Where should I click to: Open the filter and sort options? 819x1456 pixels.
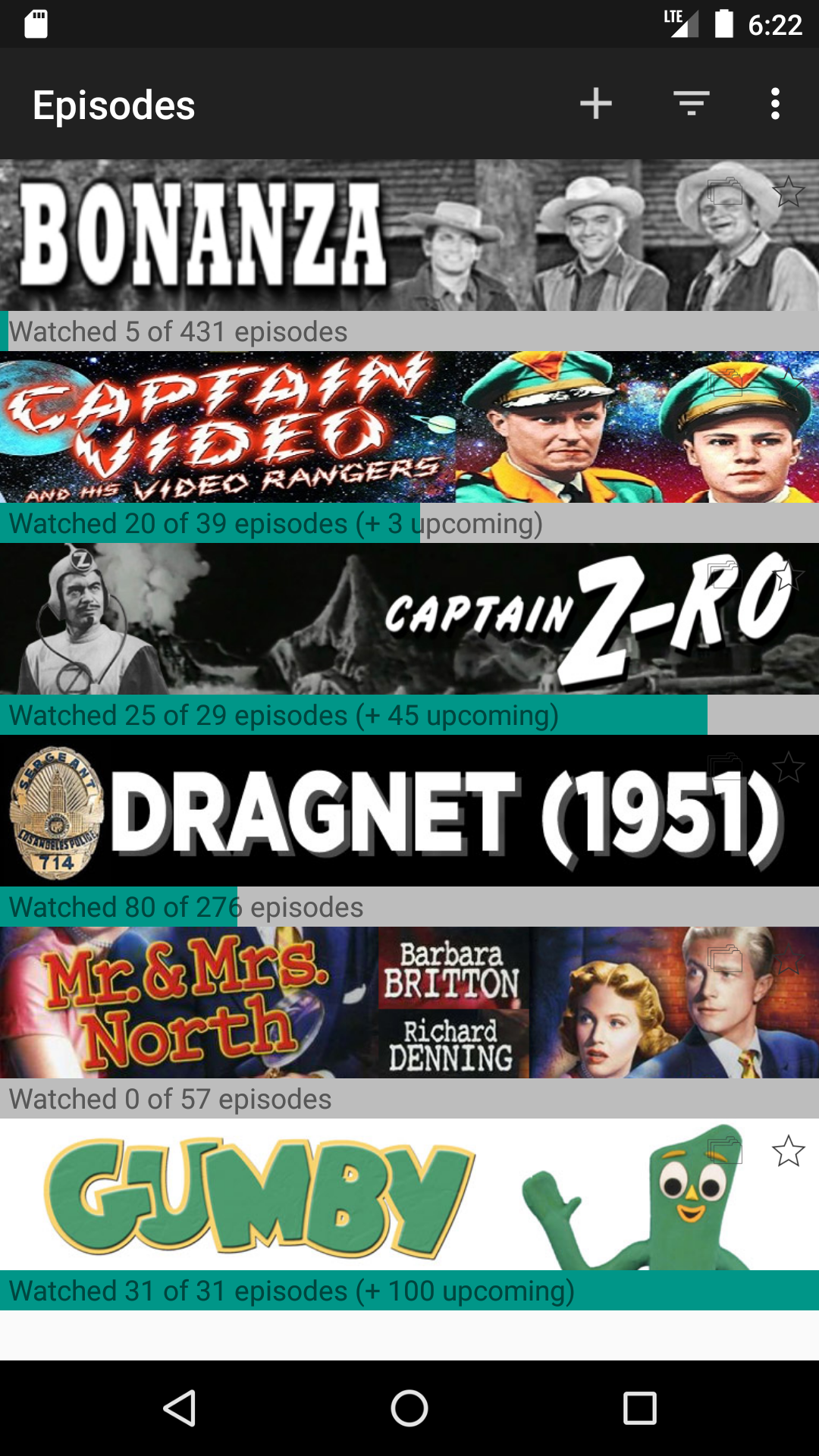(x=692, y=104)
